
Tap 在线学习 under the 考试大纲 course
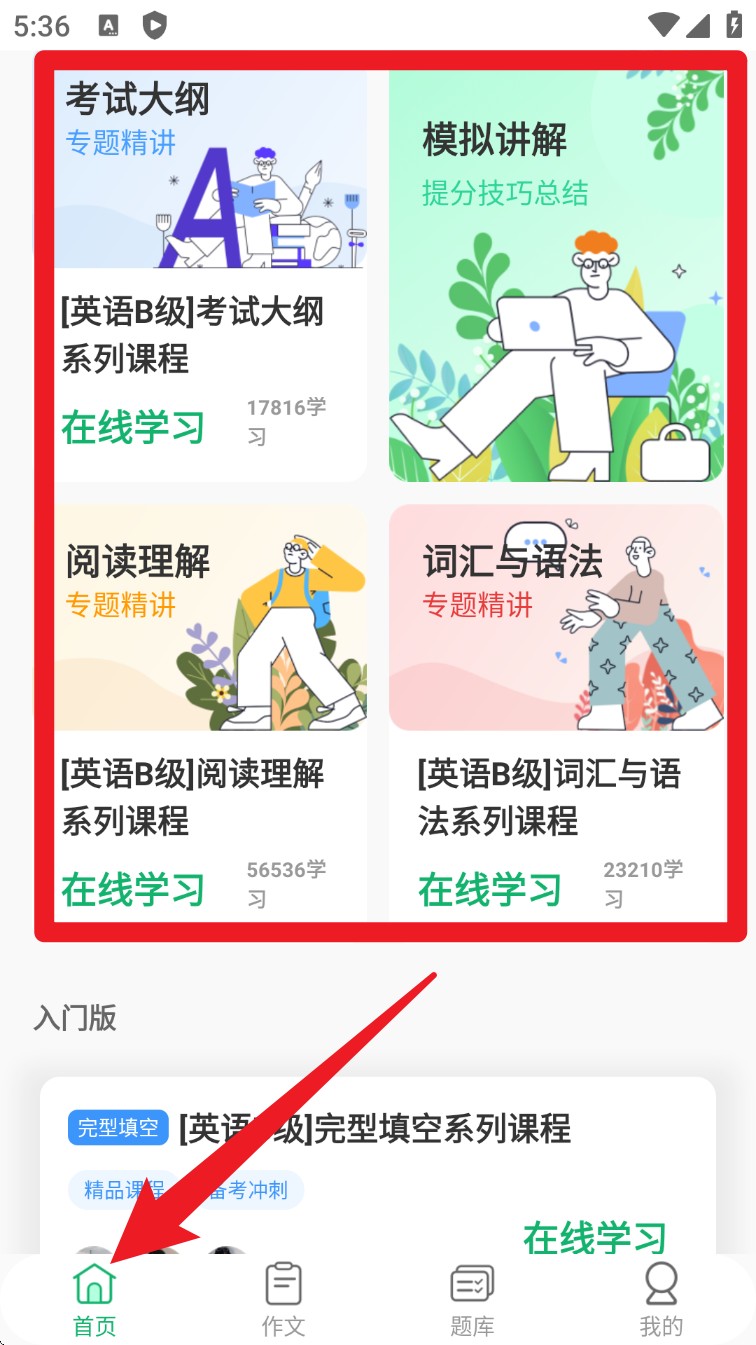point(133,428)
